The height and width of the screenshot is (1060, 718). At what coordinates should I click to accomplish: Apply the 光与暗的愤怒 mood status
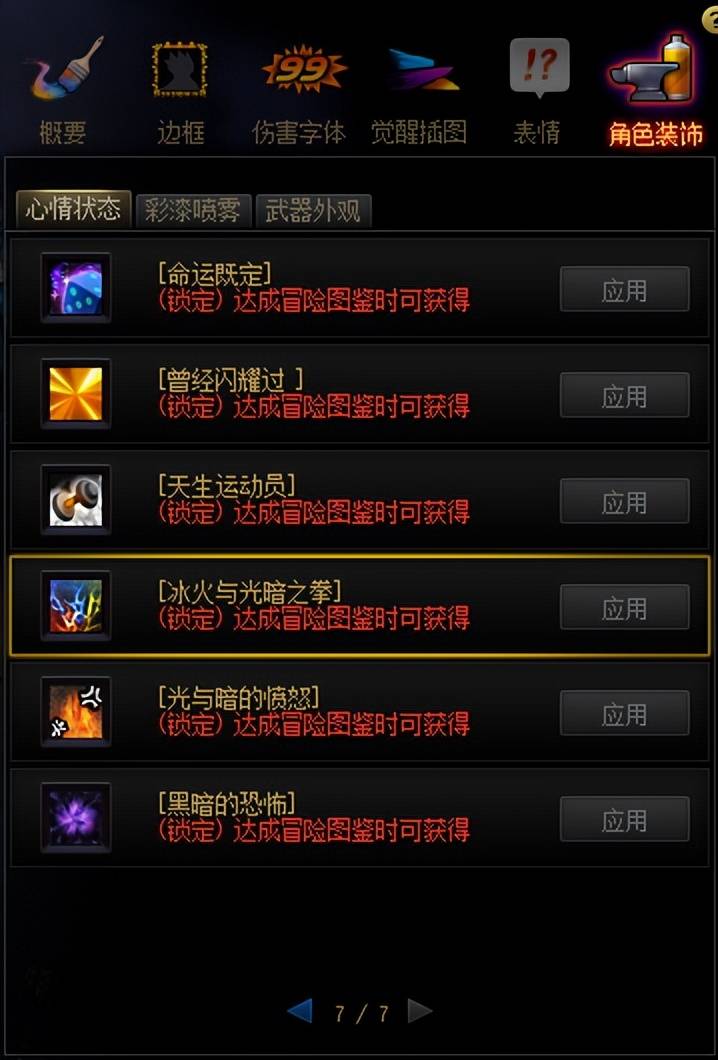[x=624, y=714]
